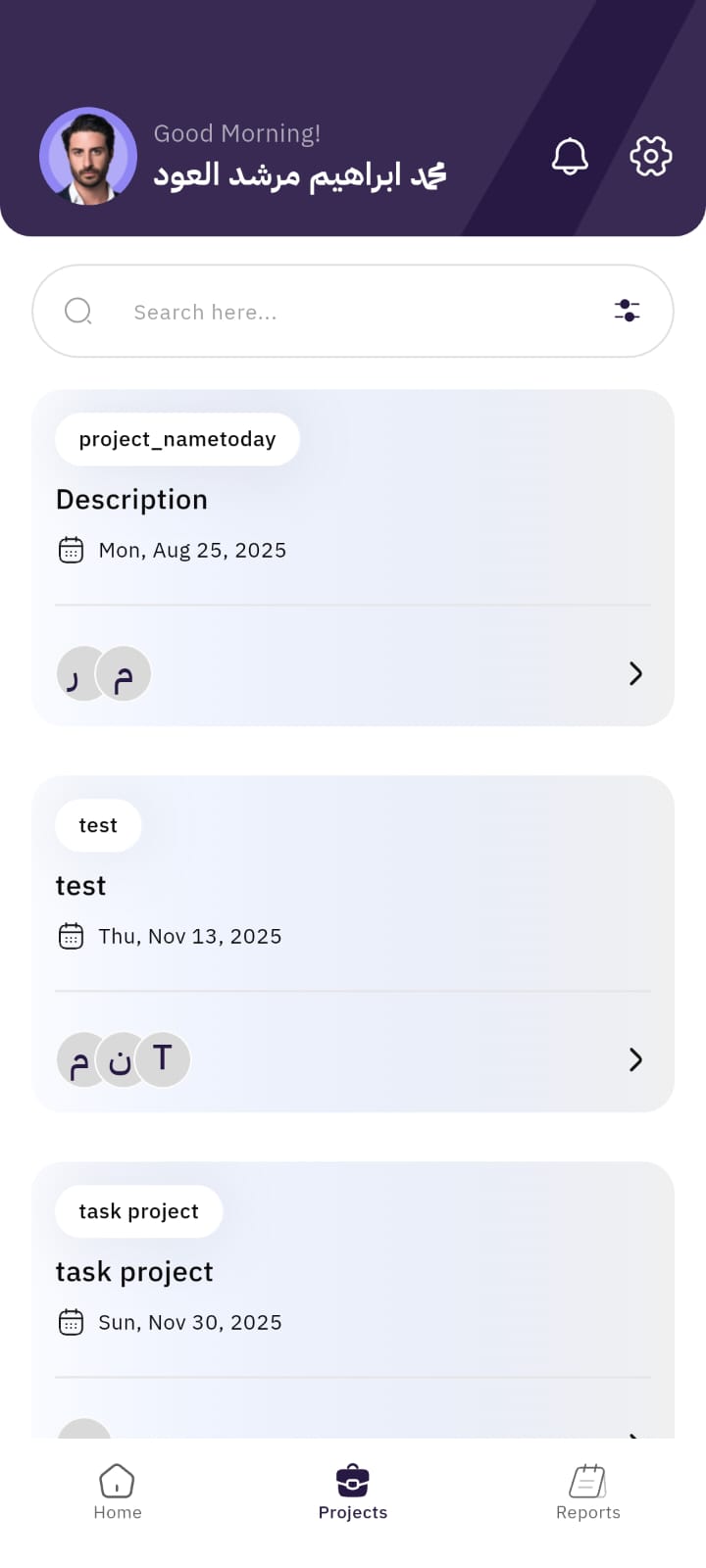This screenshot has width=706, height=1568.
Task: Open settings with the gear icon
Action: point(650,155)
